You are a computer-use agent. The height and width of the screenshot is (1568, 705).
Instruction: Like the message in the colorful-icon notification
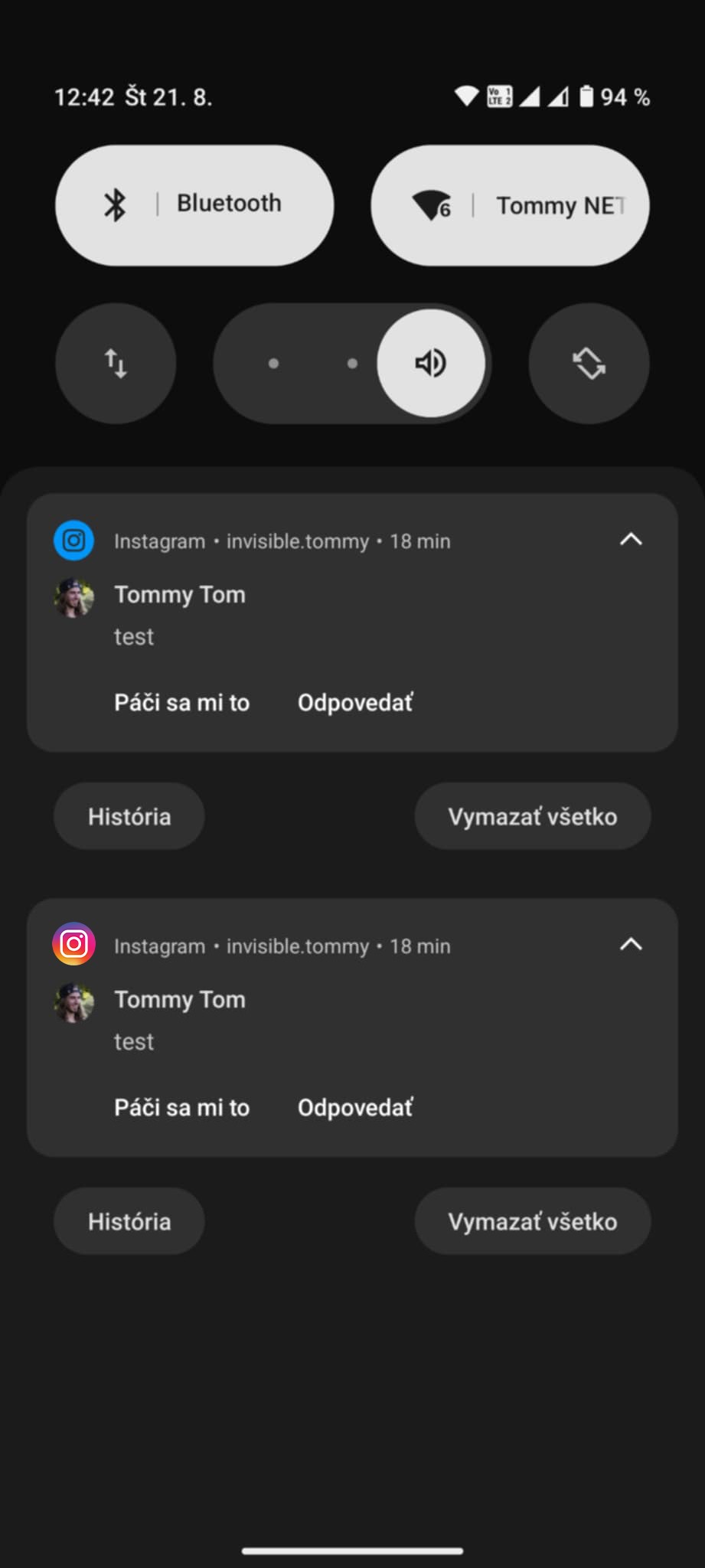(181, 1108)
